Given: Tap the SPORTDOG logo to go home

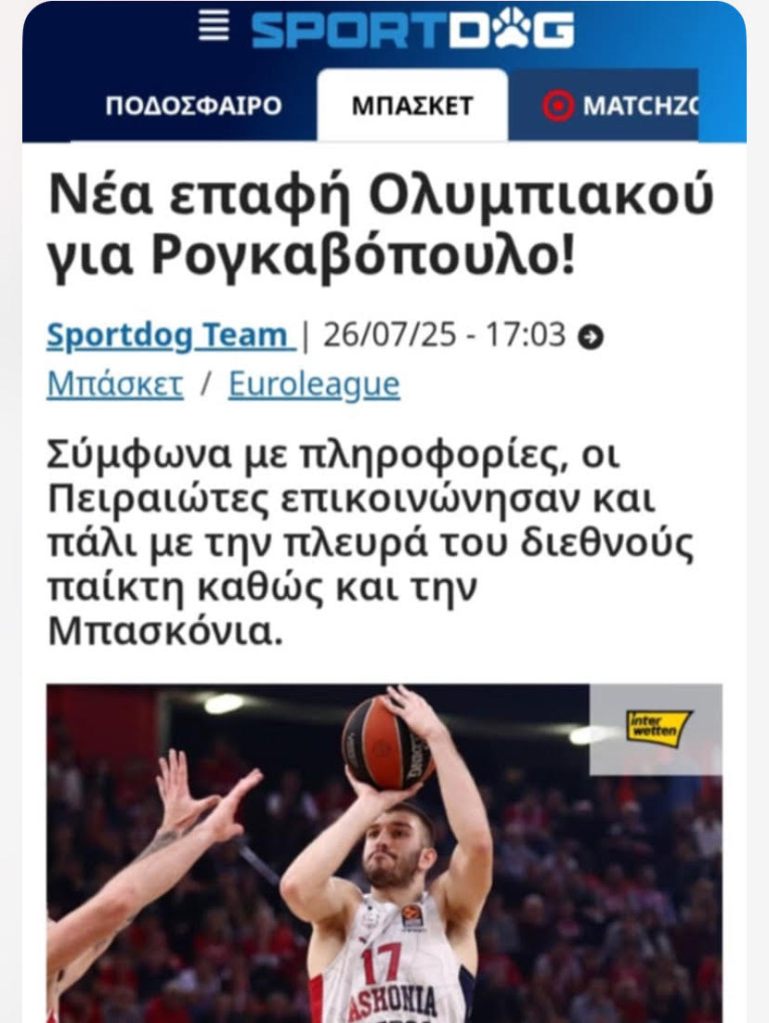Looking at the screenshot, I should (x=412, y=29).
